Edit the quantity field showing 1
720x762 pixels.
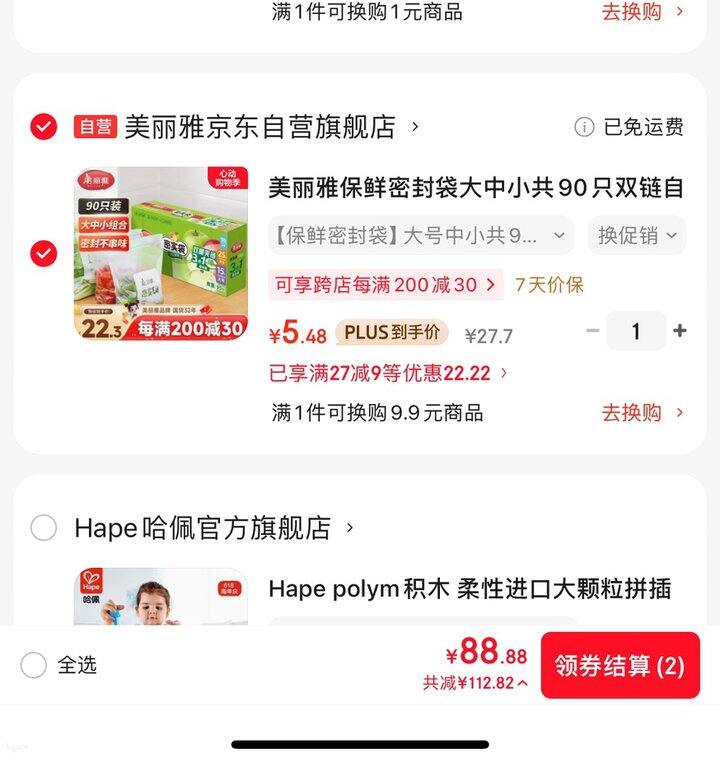[636, 331]
